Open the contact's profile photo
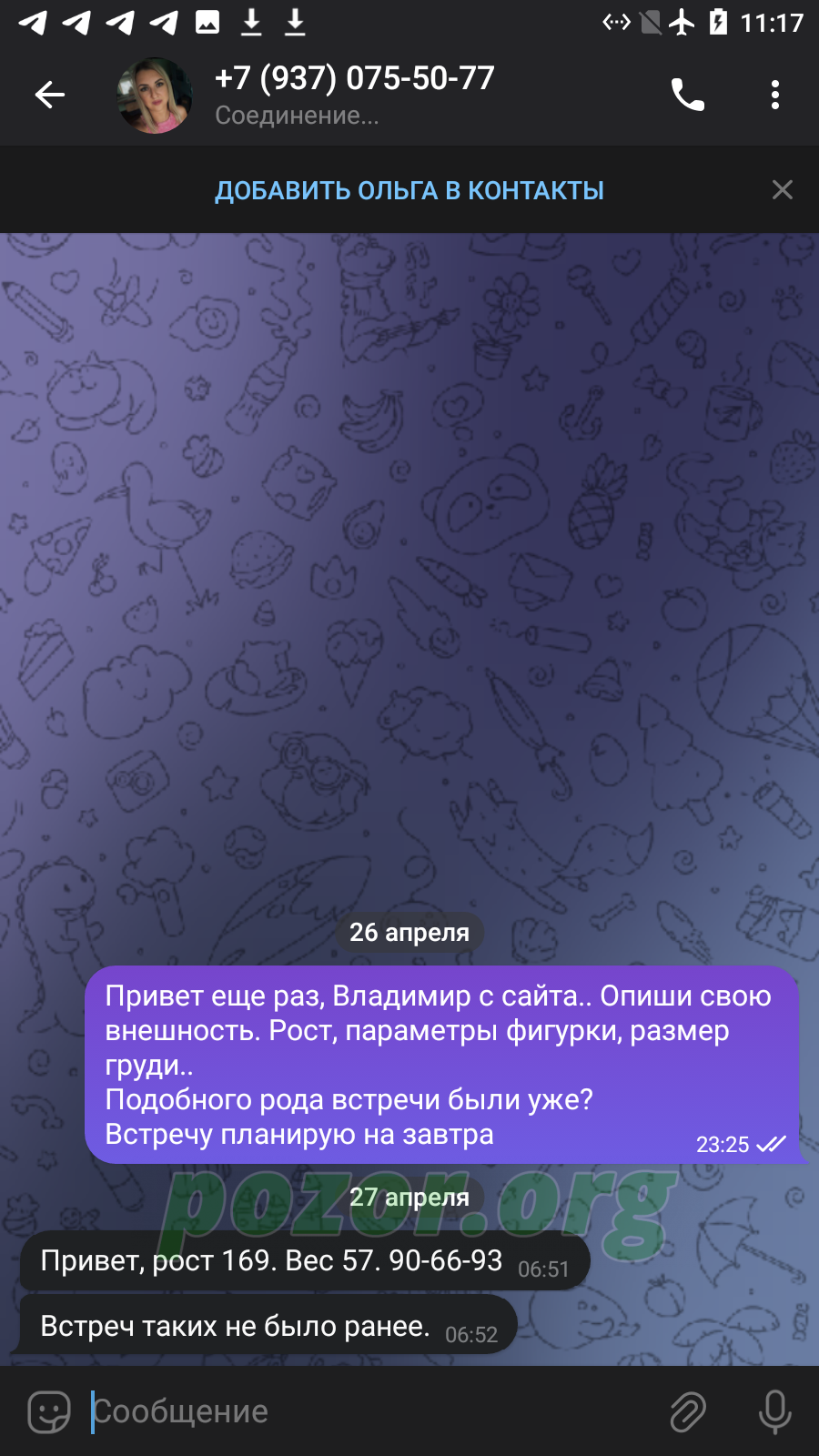 click(155, 96)
